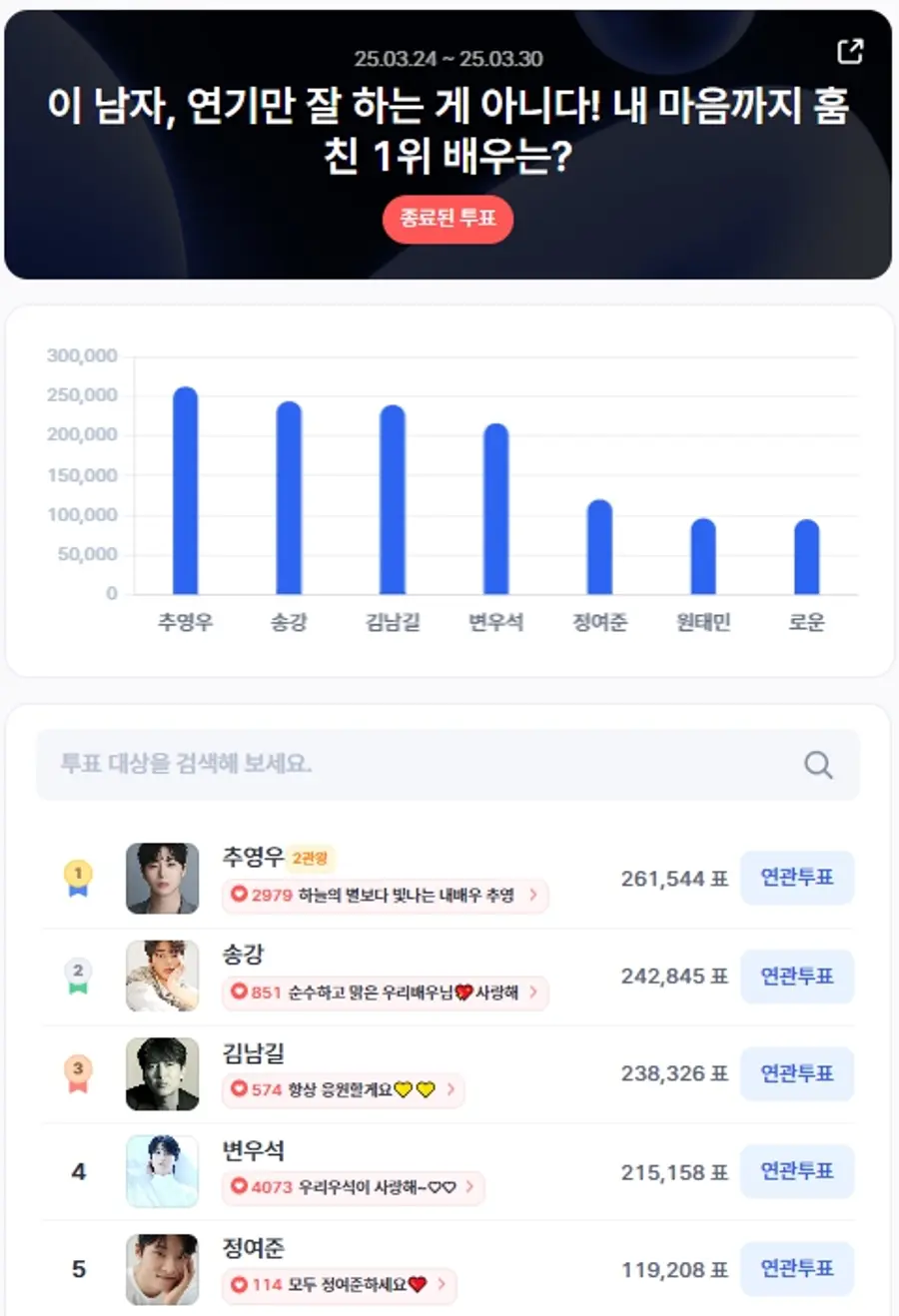Click the second-place green ribbon badge
899x1316 pixels.
(76, 976)
